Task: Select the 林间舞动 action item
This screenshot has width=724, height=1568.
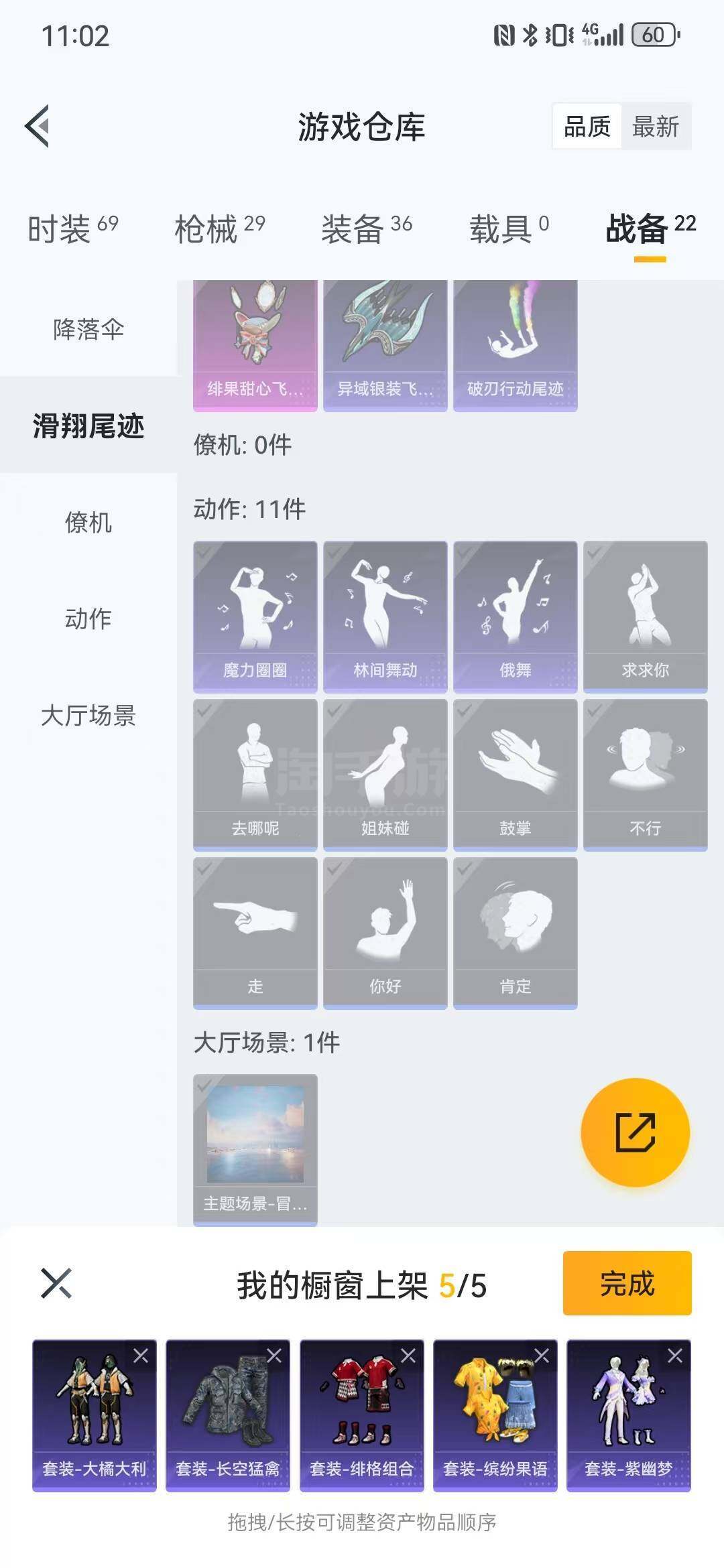Action: click(x=385, y=616)
